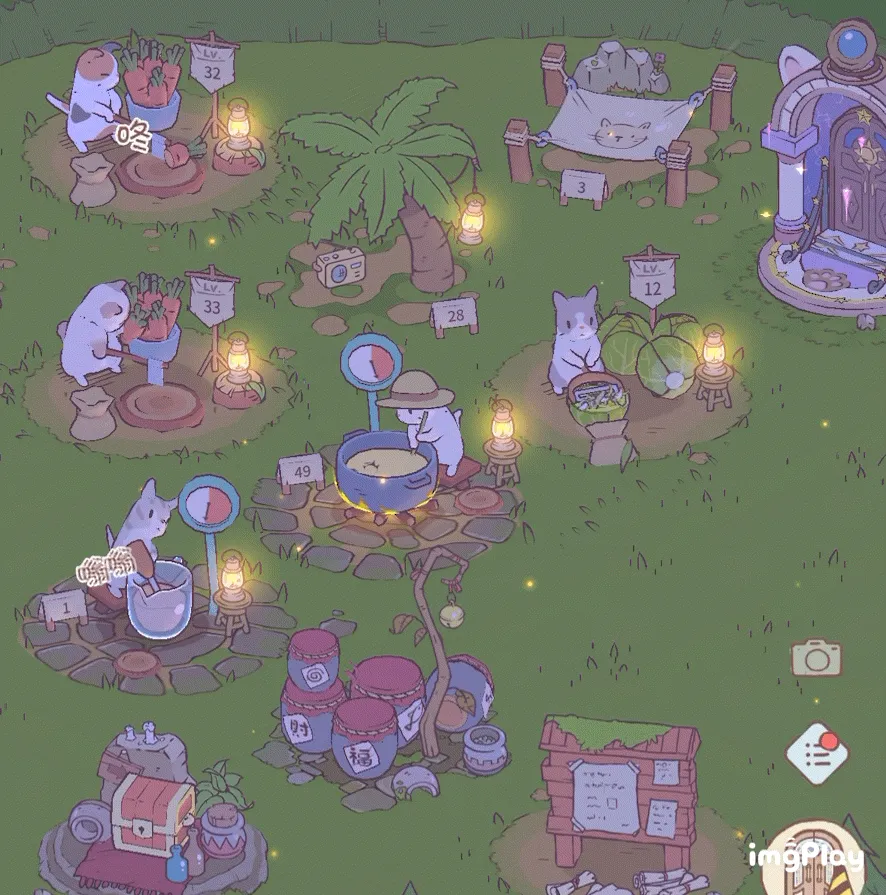Tap the small camera beside the palm tree
The height and width of the screenshot is (895, 886).
coord(340,267)
